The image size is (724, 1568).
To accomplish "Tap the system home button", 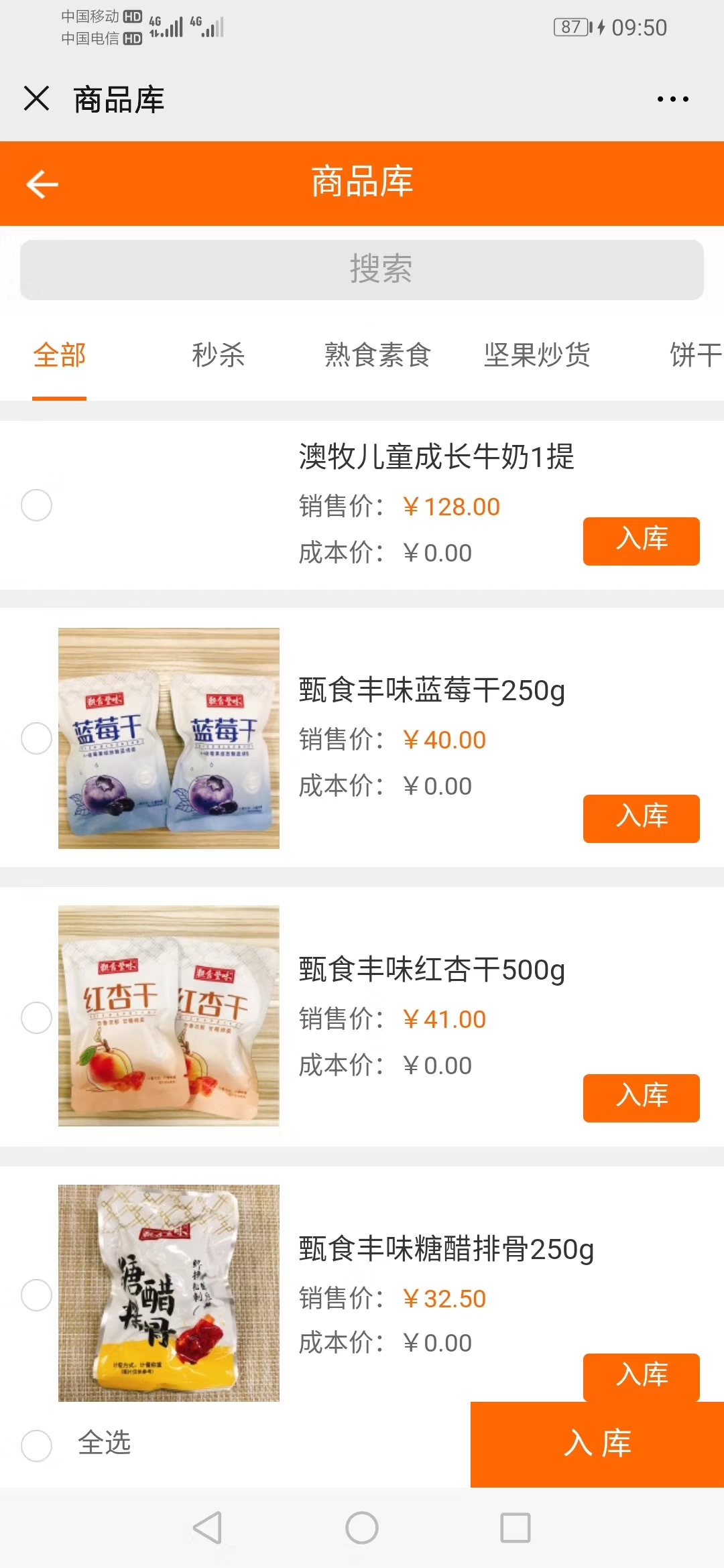I will (x=362, y=1528).
